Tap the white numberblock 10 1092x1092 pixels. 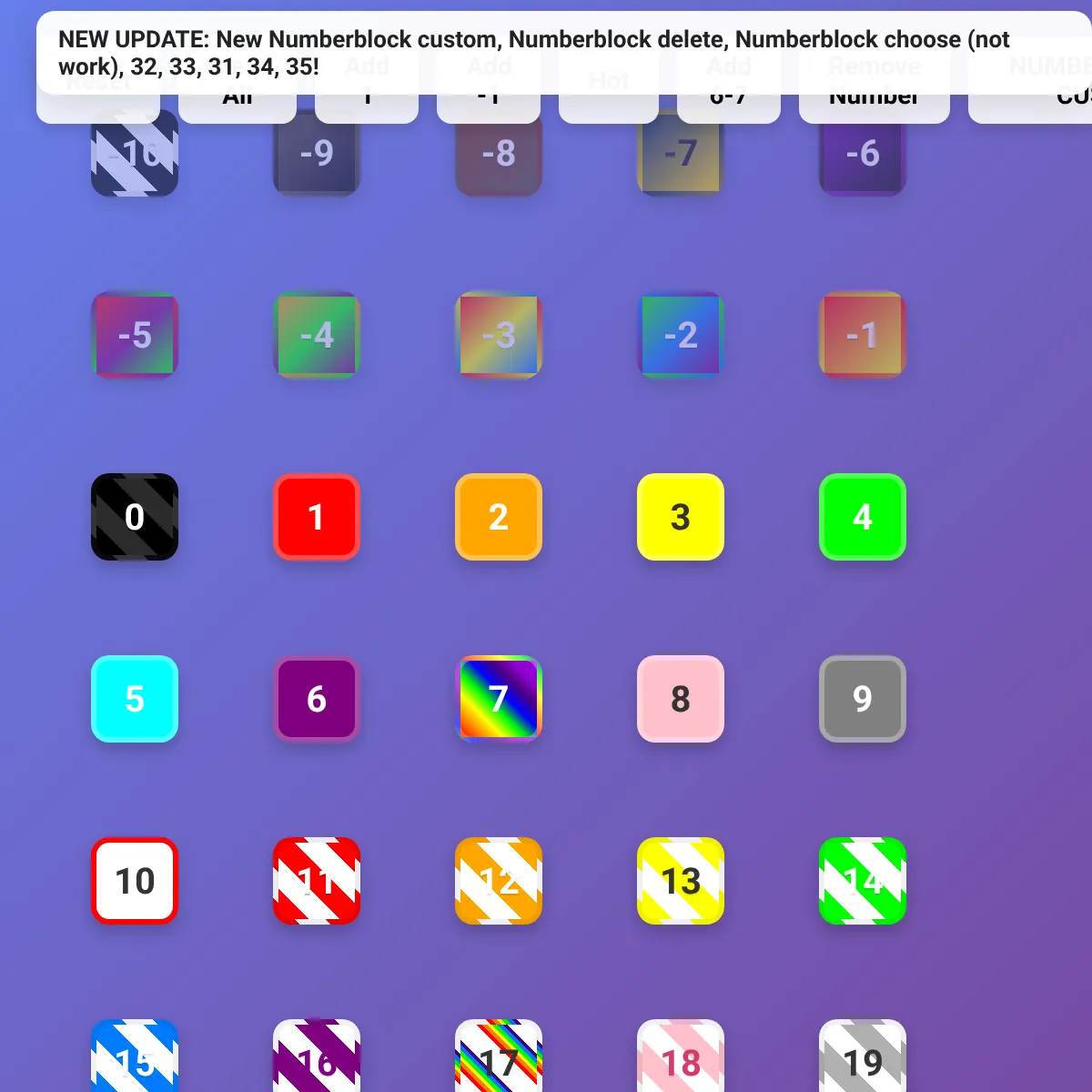(135, 881)
